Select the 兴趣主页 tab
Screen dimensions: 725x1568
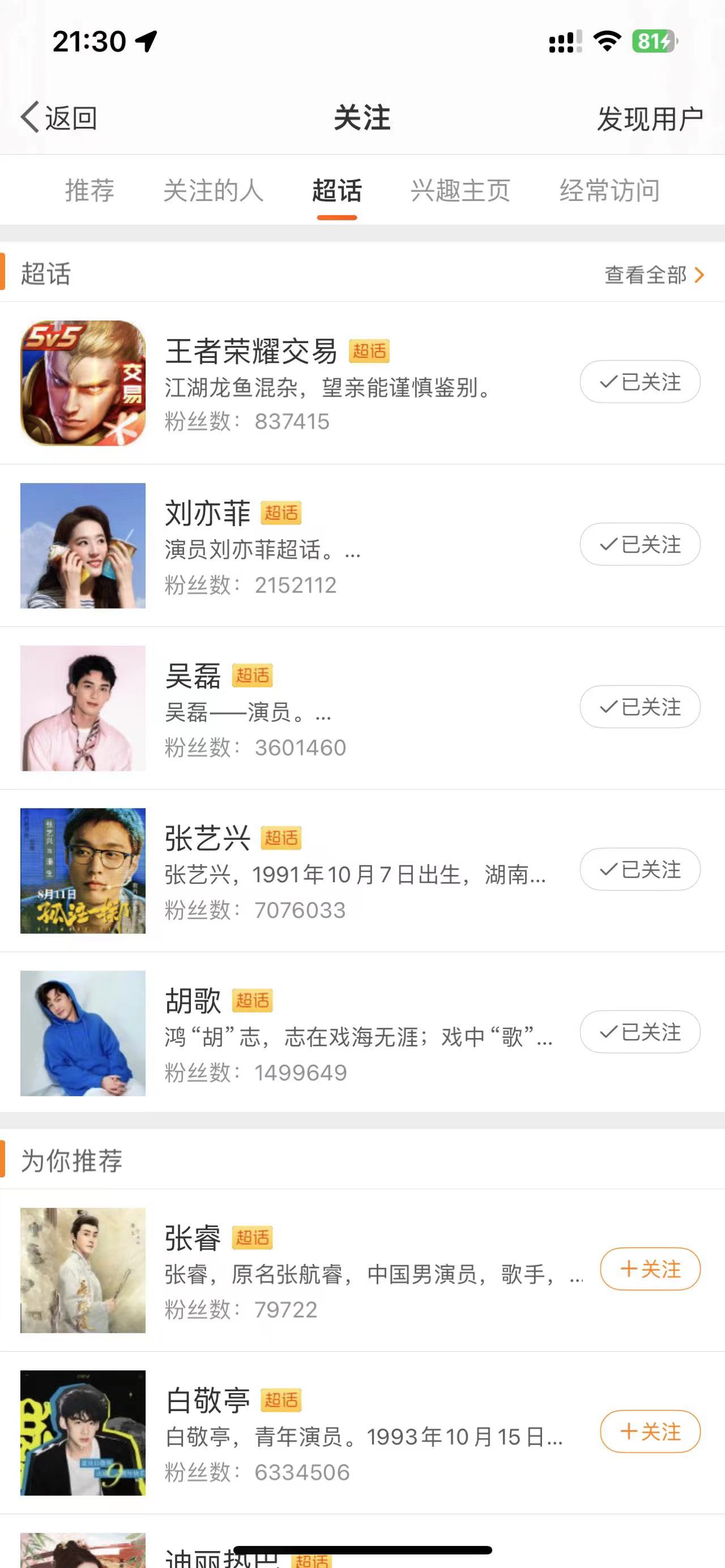click(460, 190)
